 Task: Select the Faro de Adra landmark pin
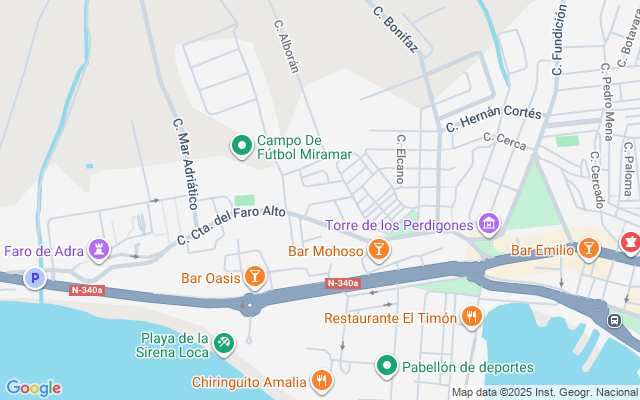(99, 248)
